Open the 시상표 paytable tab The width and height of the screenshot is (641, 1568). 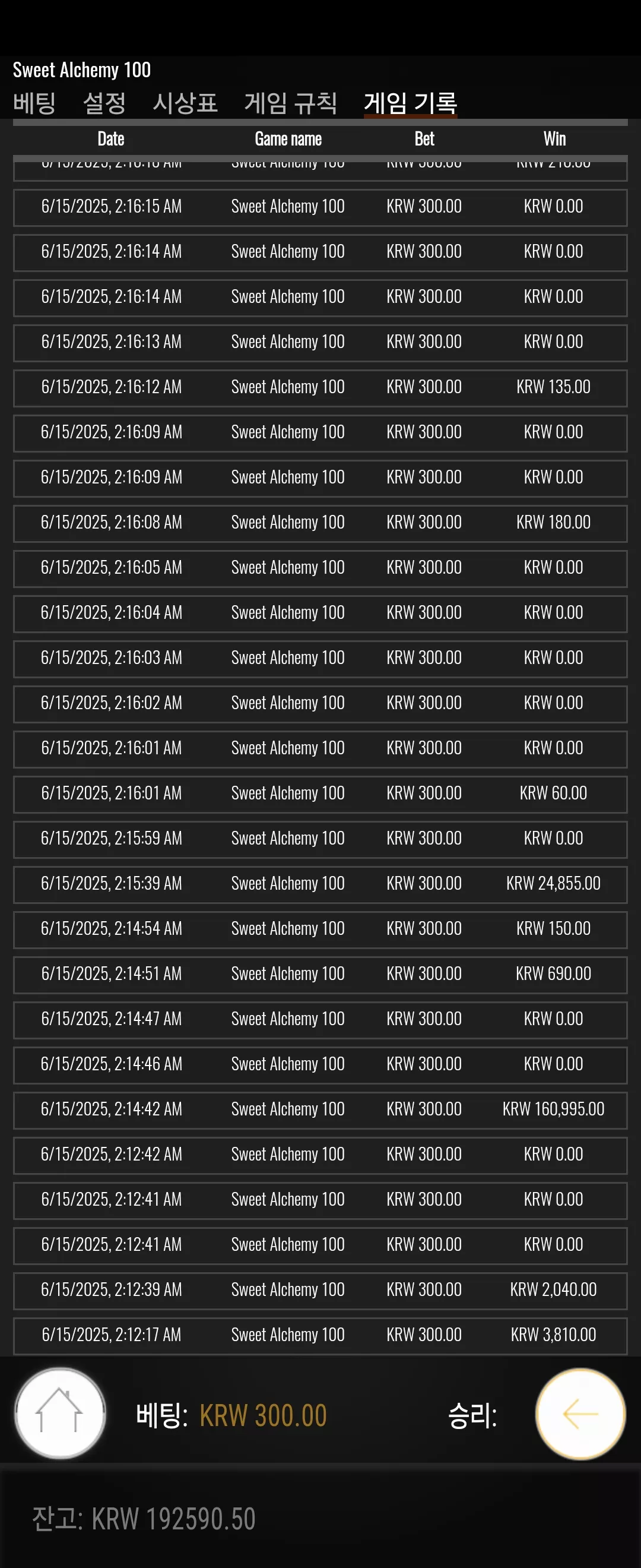click(x=185, y=103)
